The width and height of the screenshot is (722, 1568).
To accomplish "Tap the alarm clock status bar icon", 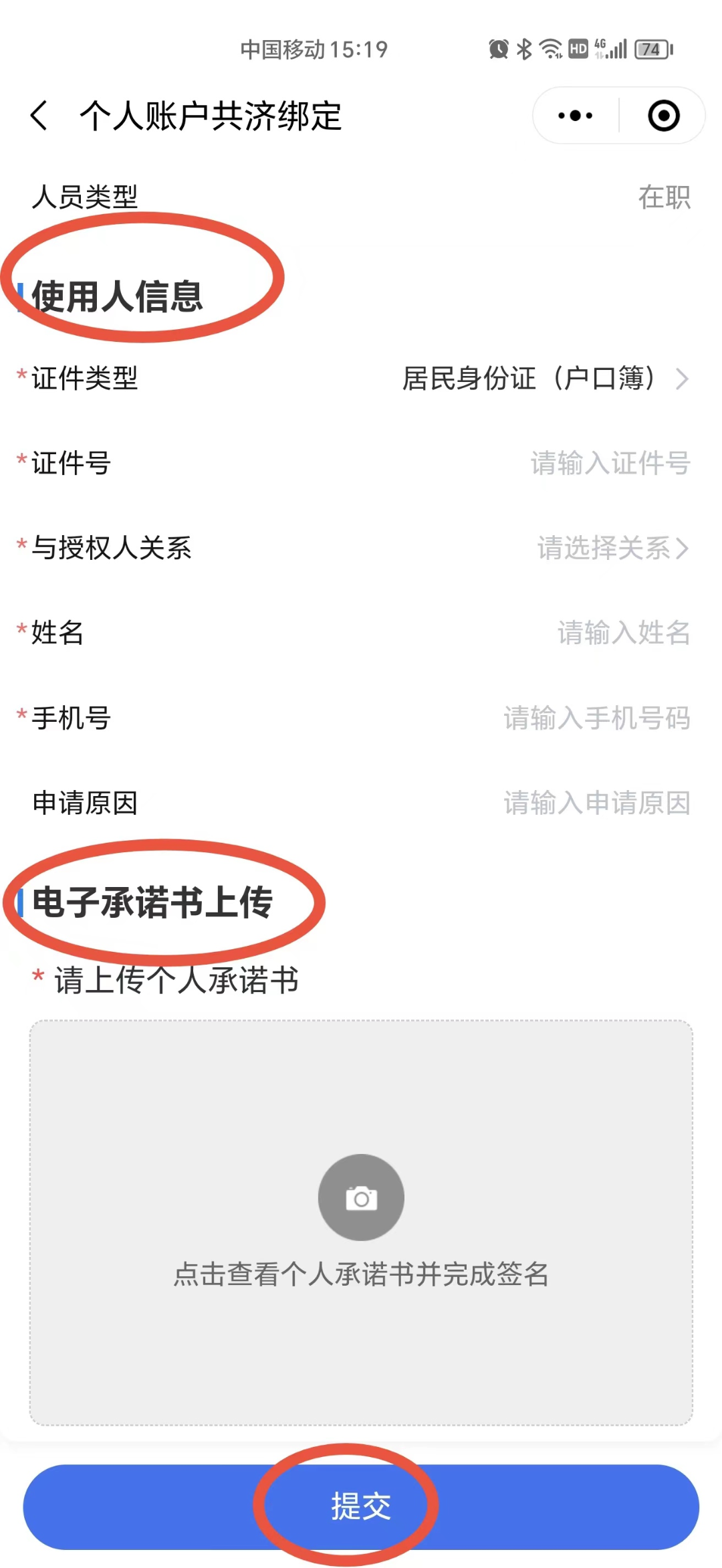I will coord(498,48).
